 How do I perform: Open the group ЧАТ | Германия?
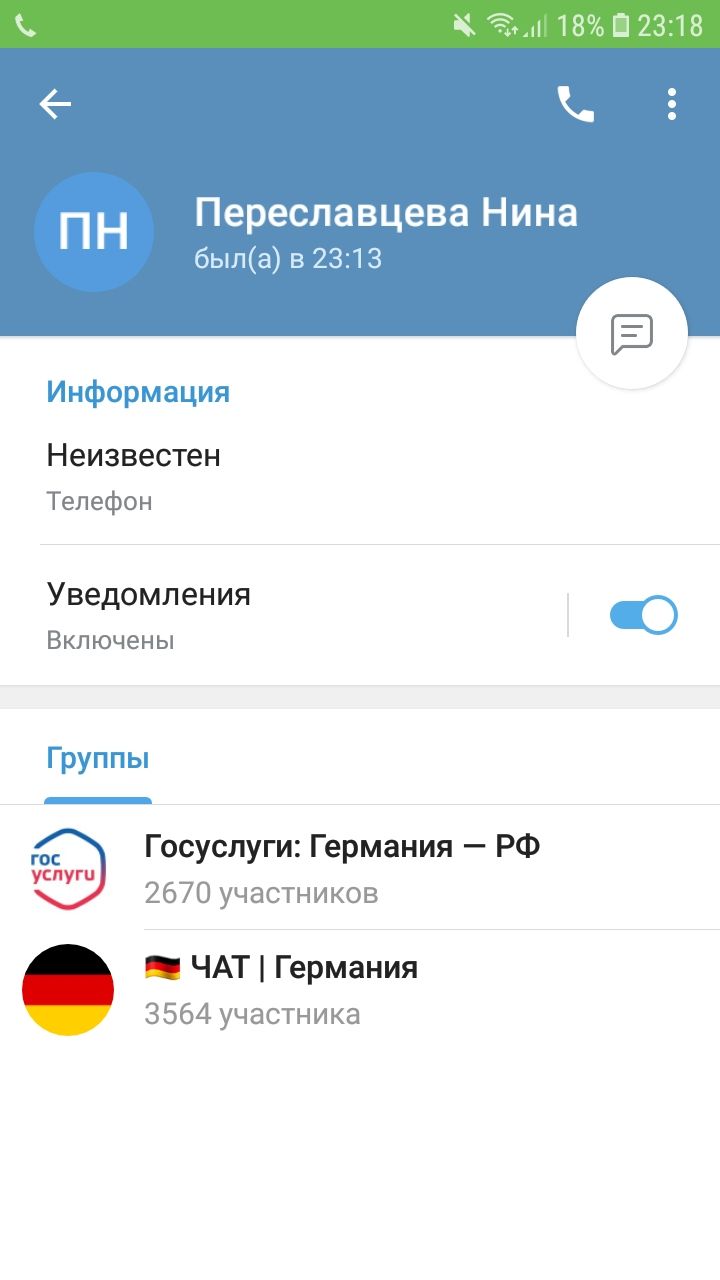[x=360, y=990]
